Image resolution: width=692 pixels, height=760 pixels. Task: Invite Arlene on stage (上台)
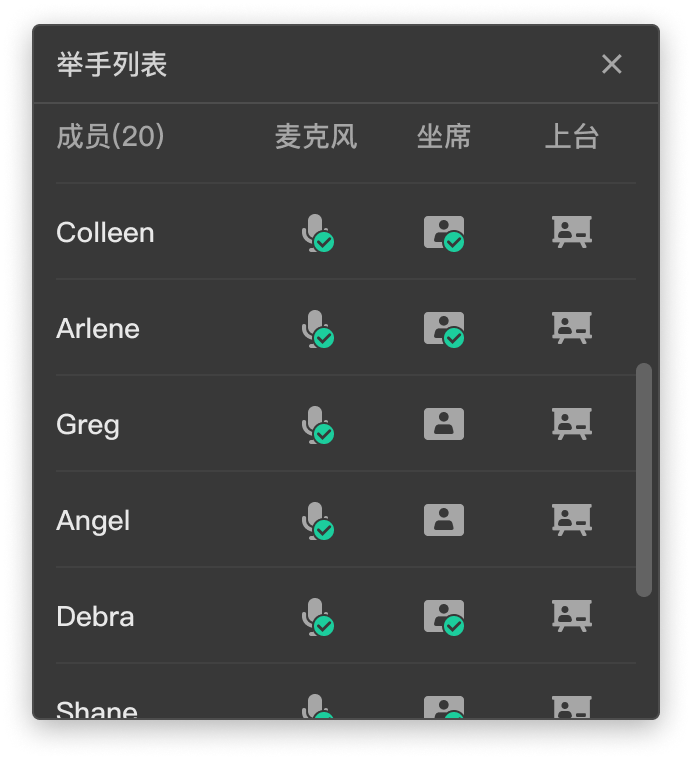click(x=572, y=328)
